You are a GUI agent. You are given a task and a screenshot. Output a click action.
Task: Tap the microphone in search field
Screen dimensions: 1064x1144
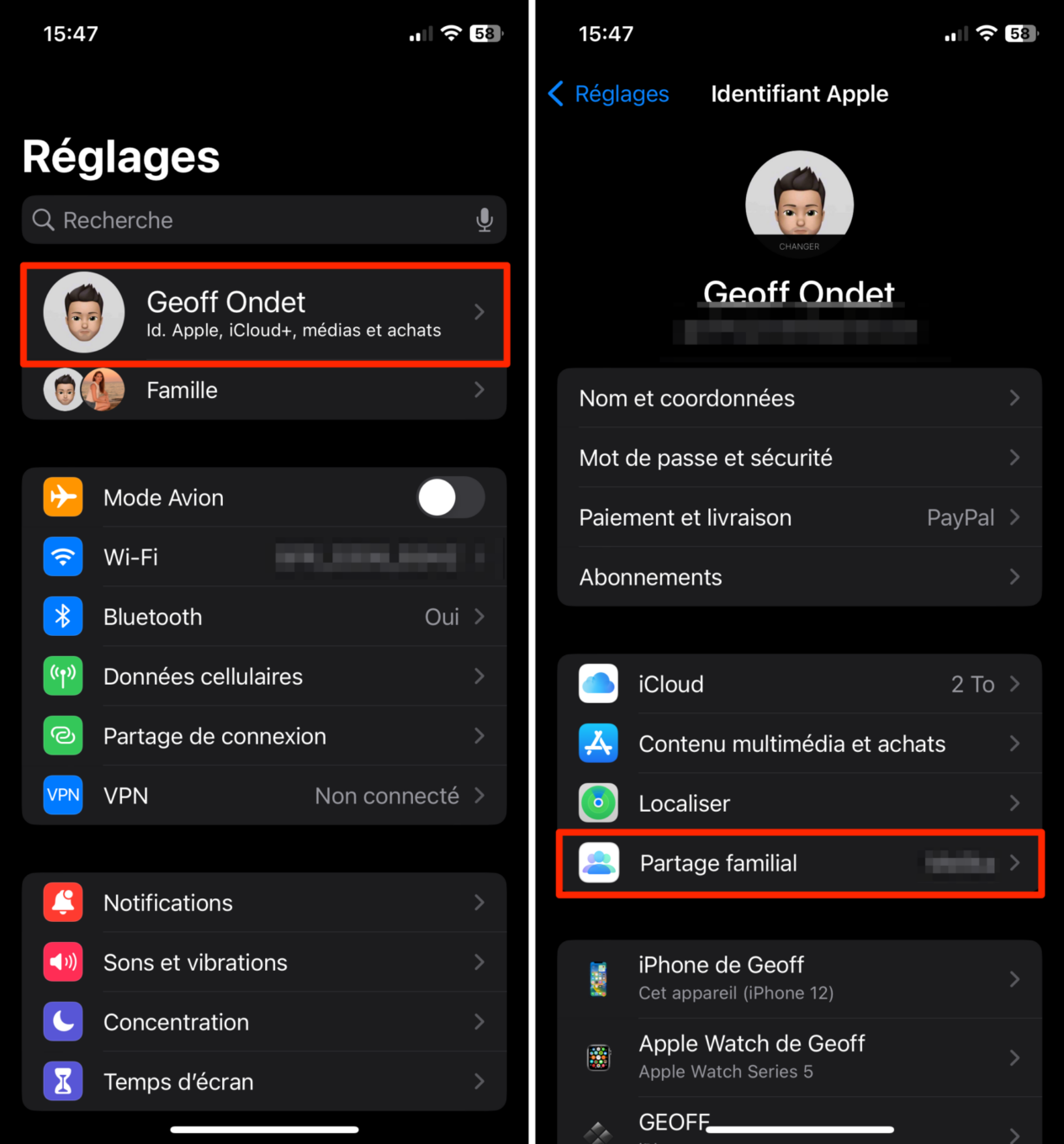coord(484,220)
